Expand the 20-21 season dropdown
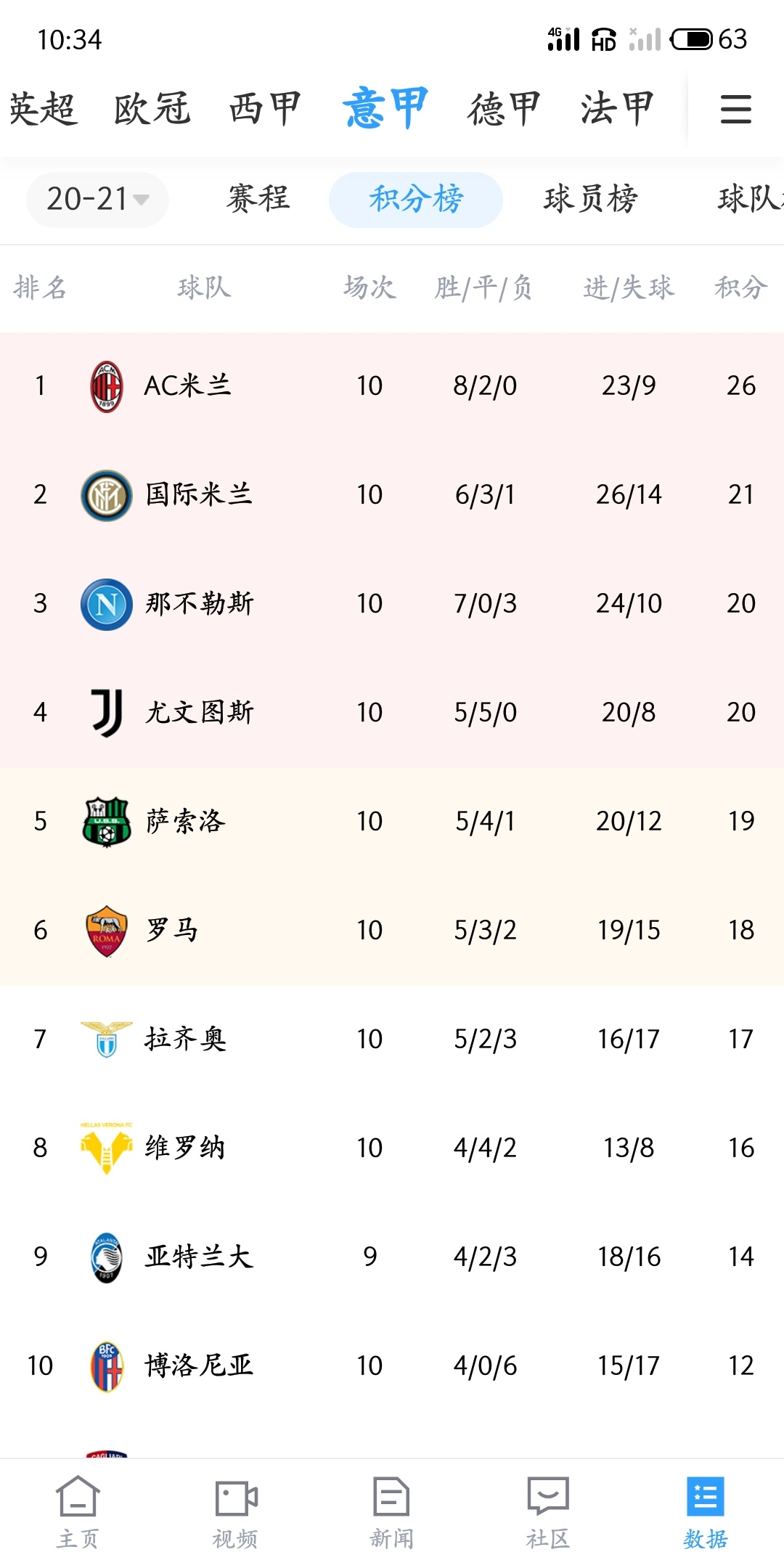The height and width of the screenshot is (1568, 784). tap(97, 199)
